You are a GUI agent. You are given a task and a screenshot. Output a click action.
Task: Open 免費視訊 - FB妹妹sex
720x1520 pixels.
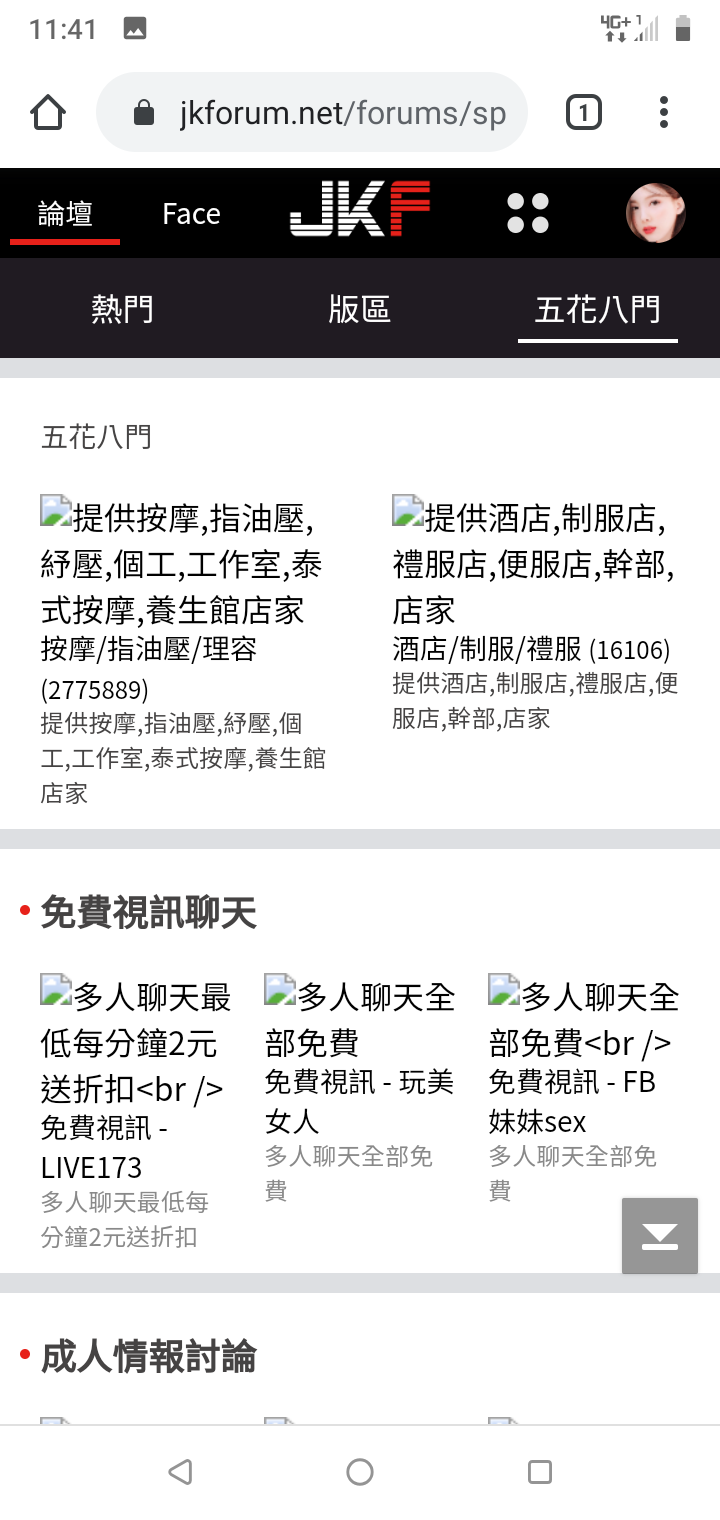(x=572, y=1101)
